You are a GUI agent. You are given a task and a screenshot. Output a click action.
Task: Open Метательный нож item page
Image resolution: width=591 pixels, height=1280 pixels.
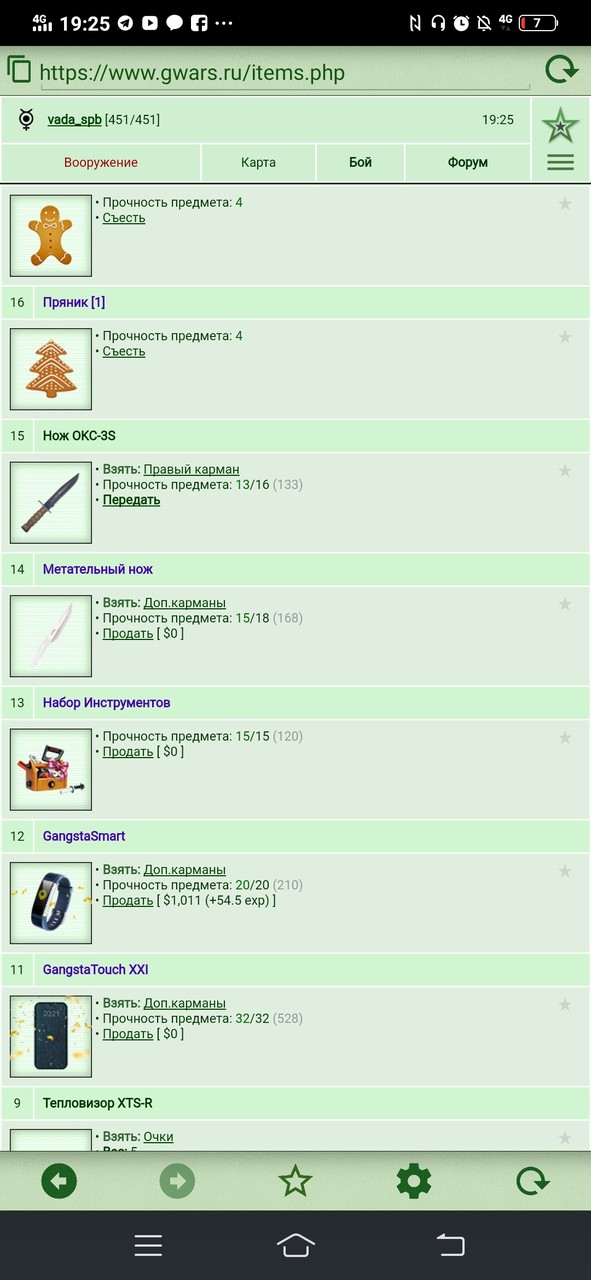point(98,569)
